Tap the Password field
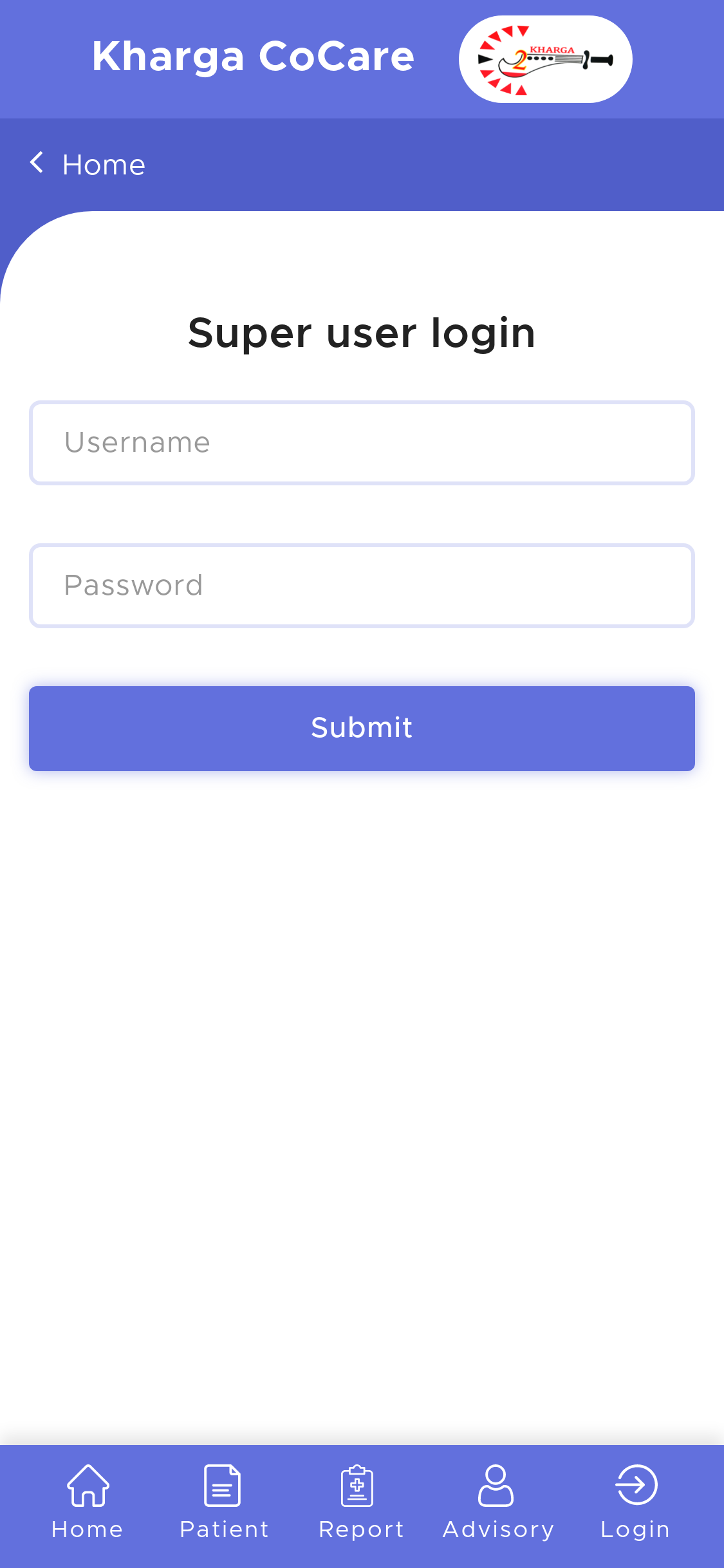This screenshot has width=724, height=1568. pos(362,586)
